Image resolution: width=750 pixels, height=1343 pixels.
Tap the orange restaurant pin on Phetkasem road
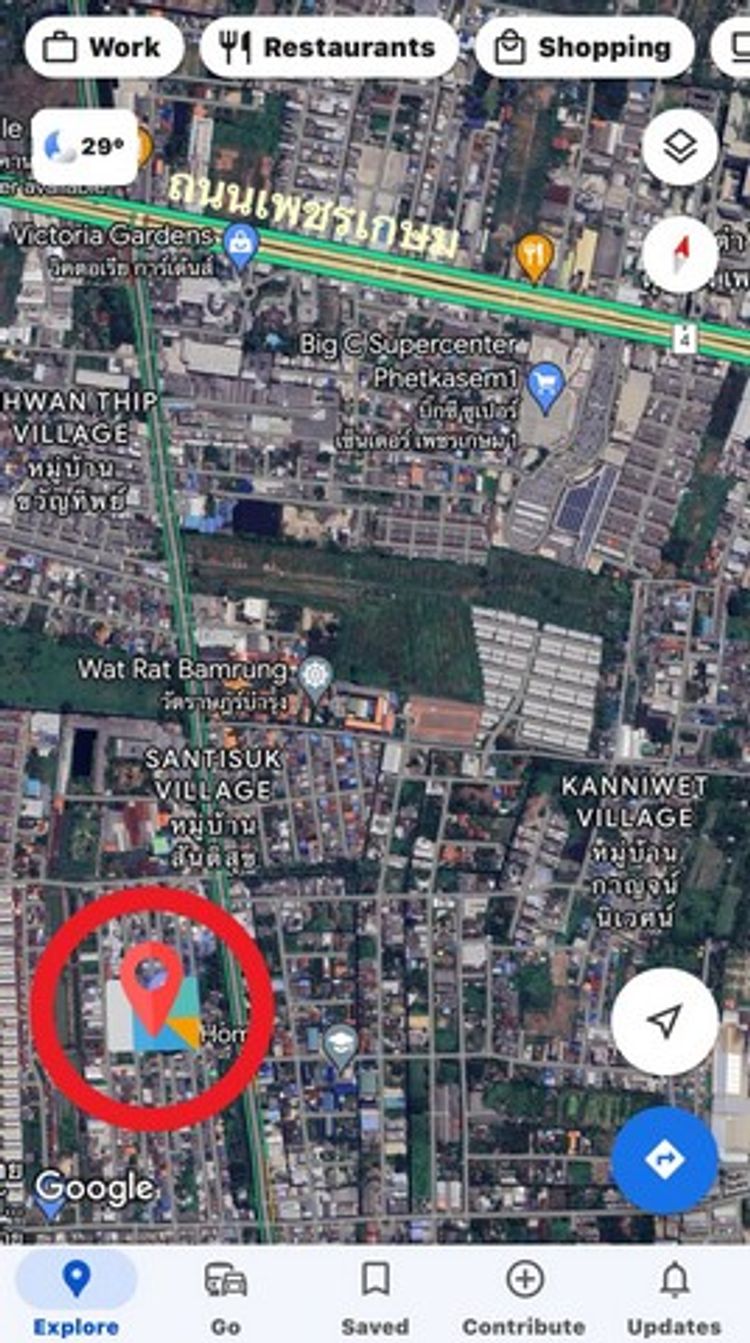point(536,256)
